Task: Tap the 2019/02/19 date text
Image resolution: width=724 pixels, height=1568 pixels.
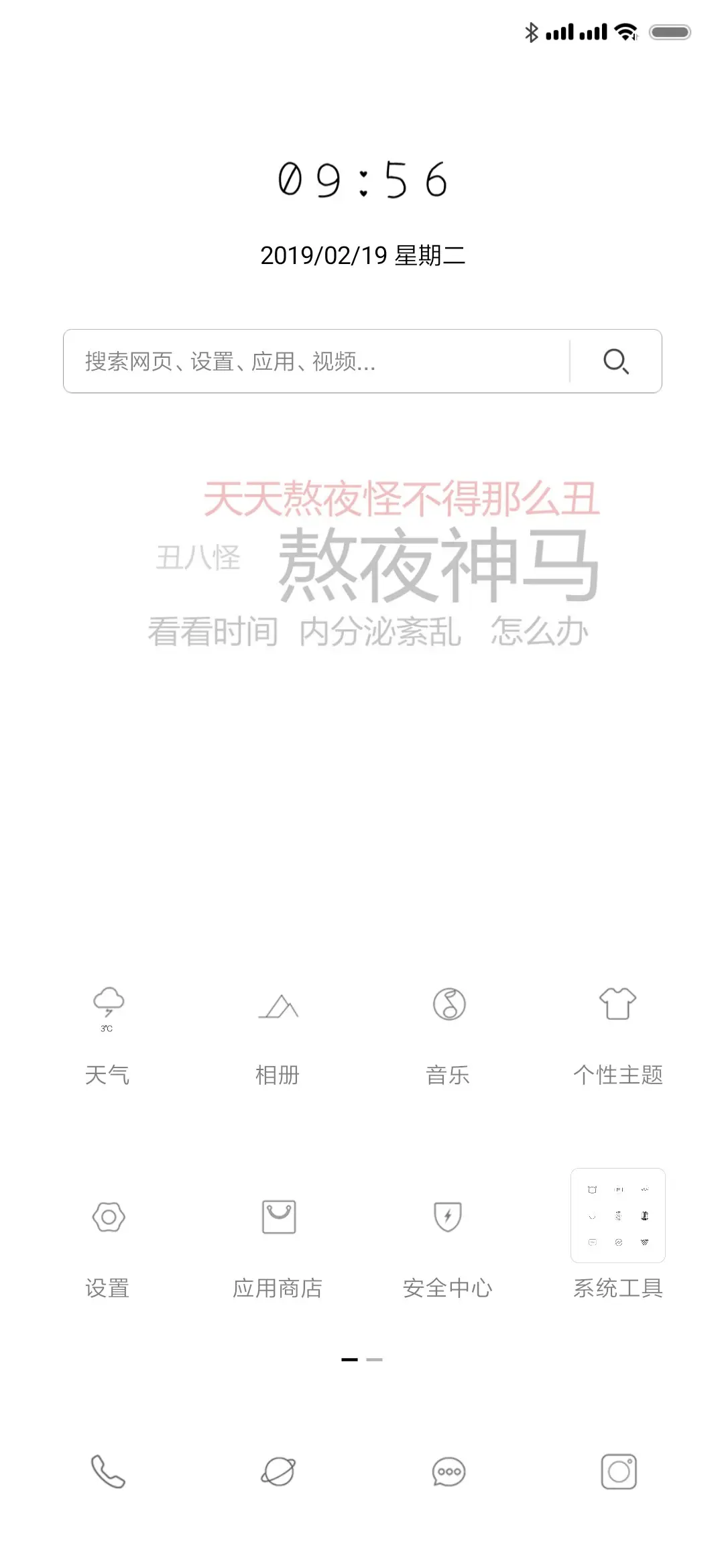Action: point(362,256)
